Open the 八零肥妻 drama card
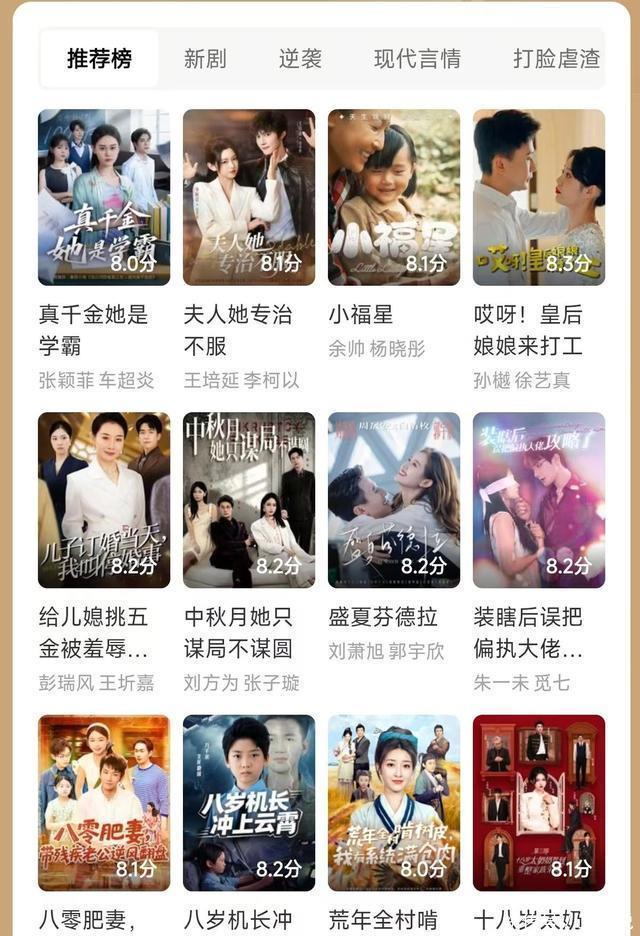Screen dimensions: 640x936 104,802
